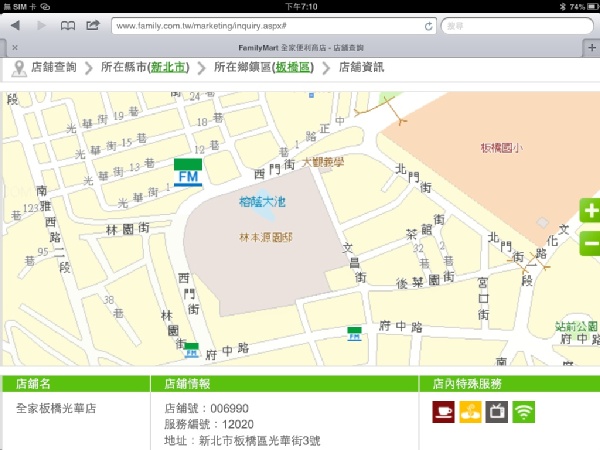The image size is (600, 450).
Task: Change city via the 新北市 link
Action: (168, 67)
